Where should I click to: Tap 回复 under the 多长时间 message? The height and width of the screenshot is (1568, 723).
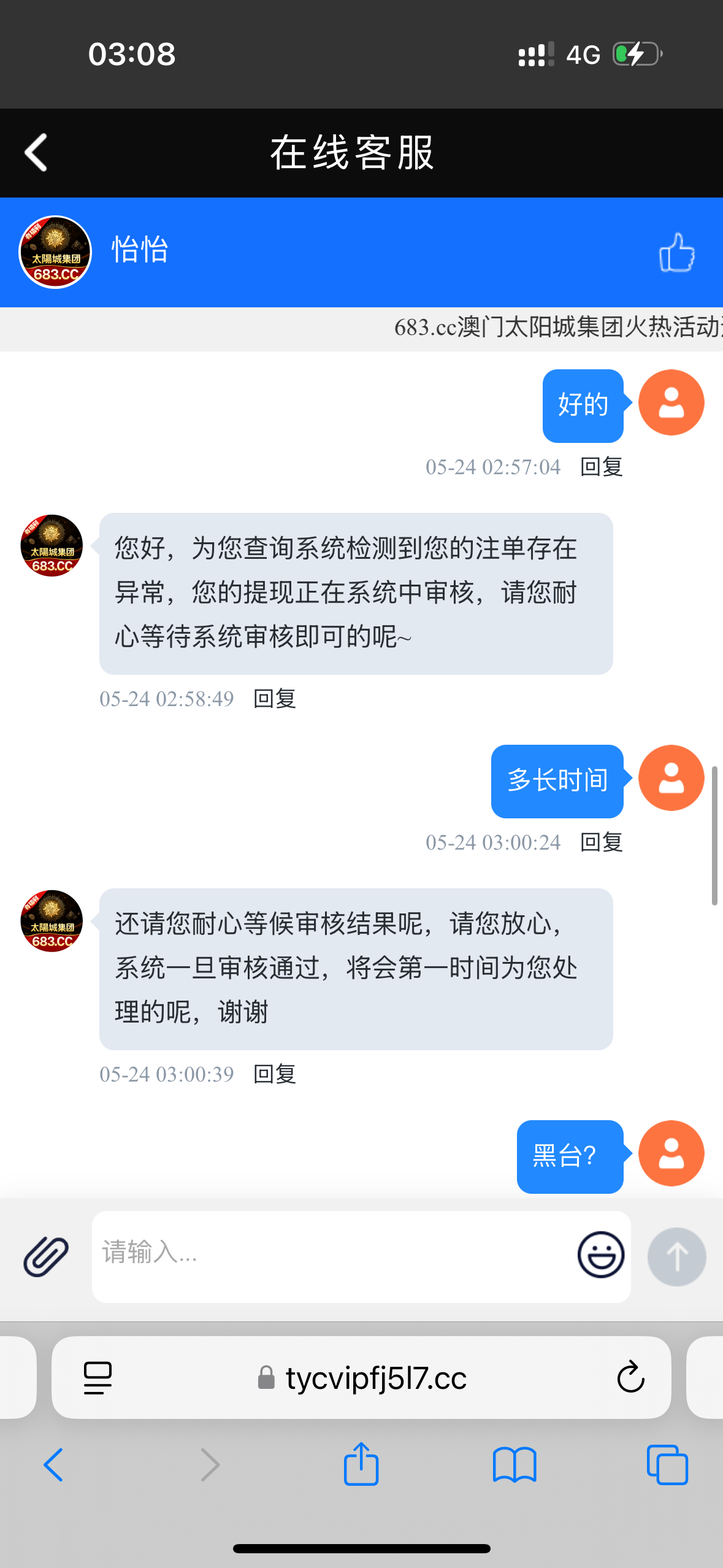click(x=601, y=842)
